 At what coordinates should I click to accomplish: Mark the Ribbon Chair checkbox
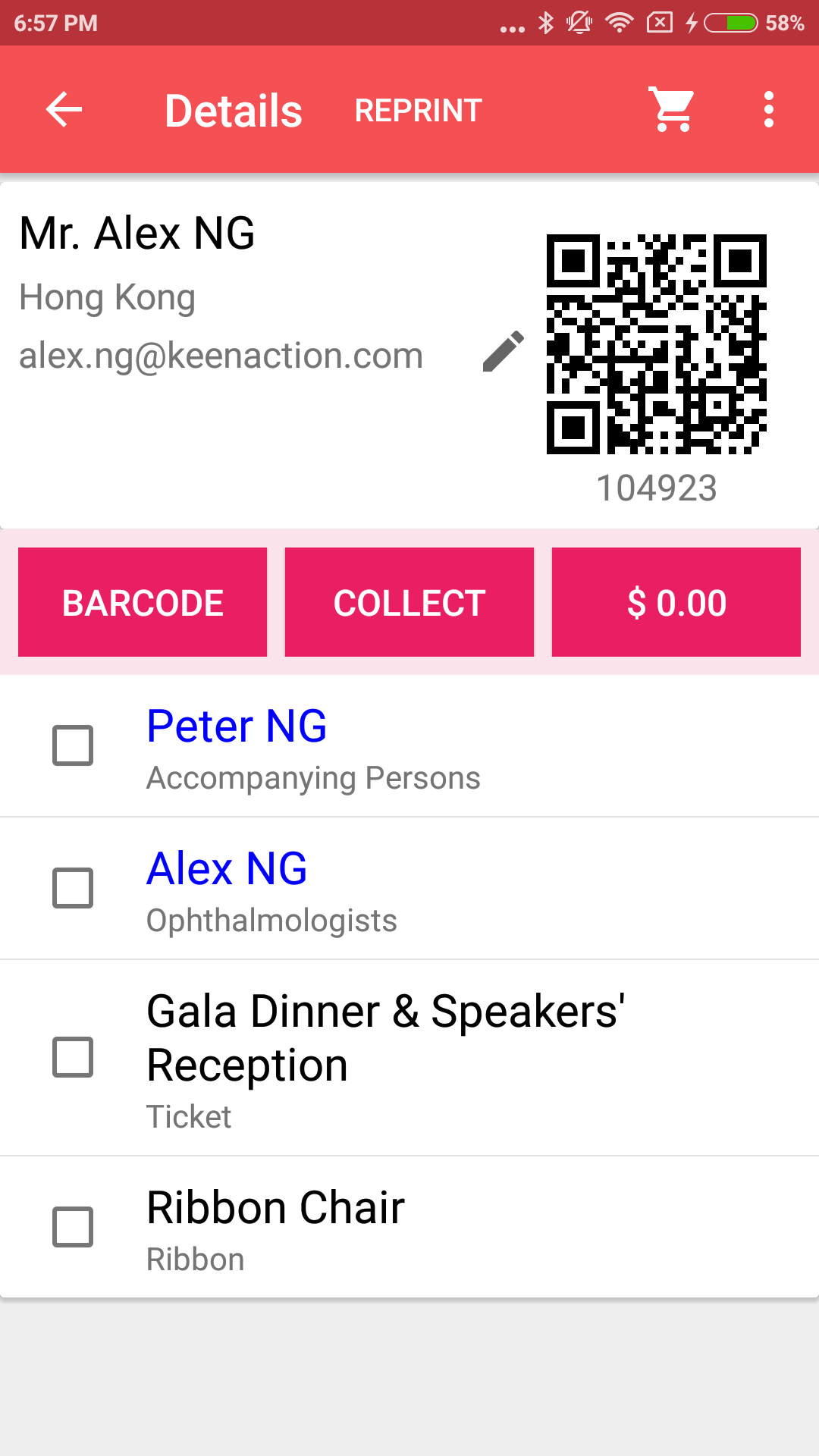(73, 1227)
